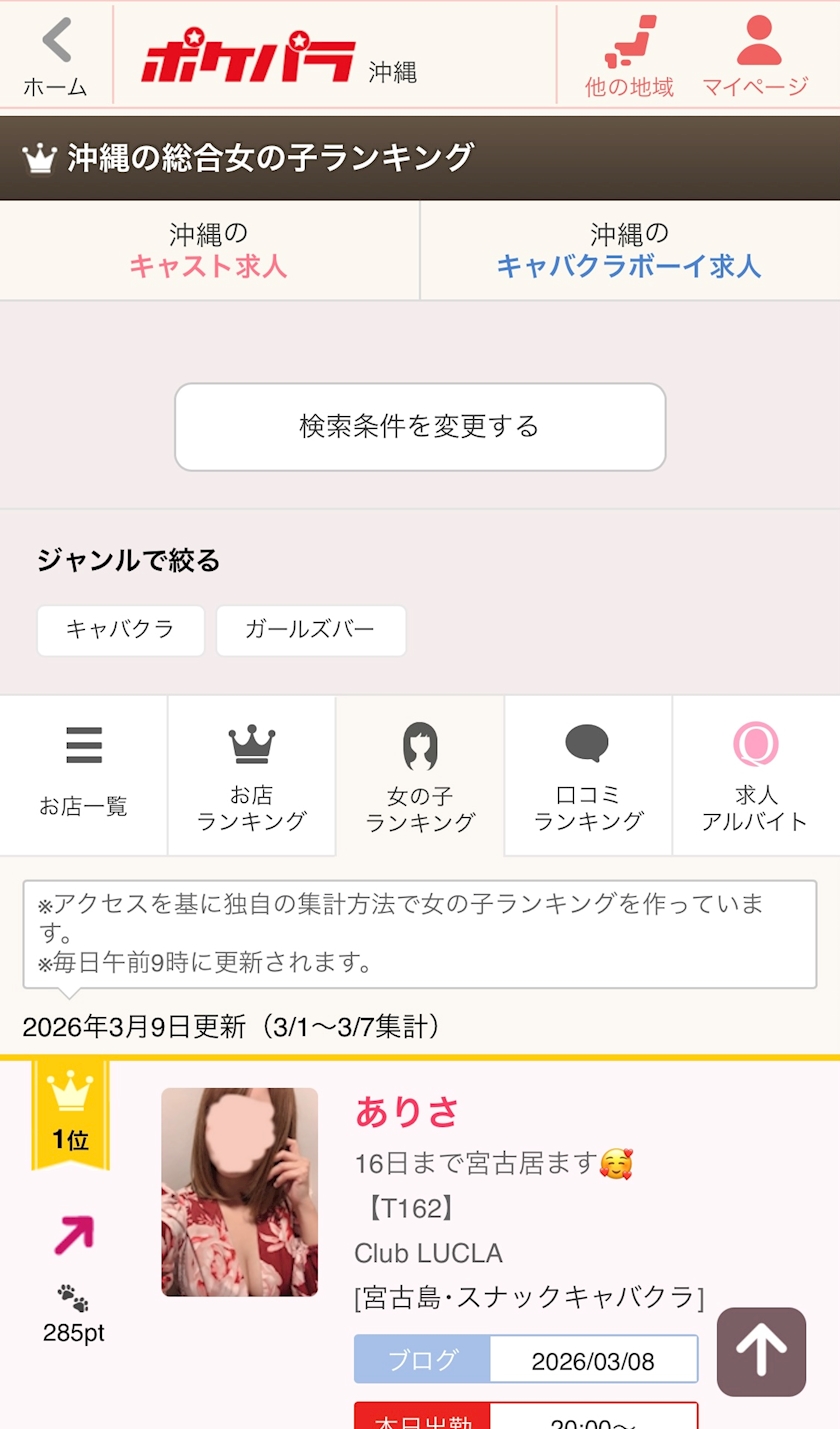Go back to ホーム

click(55, 56)
